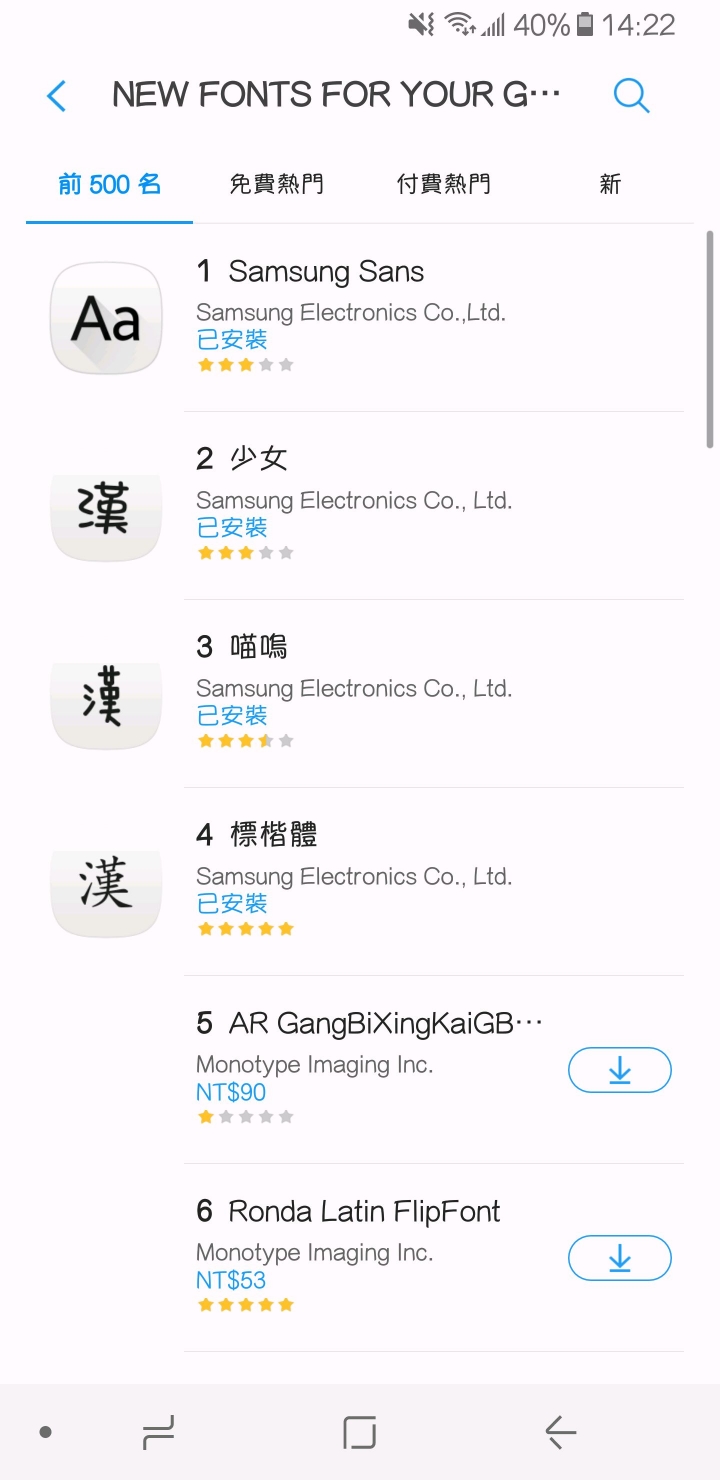
Task: Tap the system recent apps button
Action: [159, 1432]
